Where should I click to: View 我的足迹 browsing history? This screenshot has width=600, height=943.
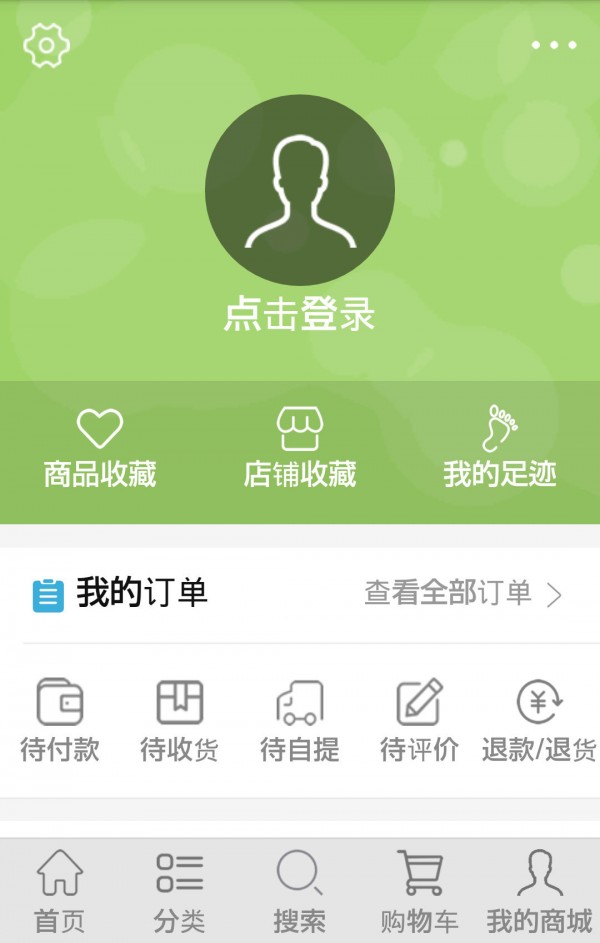(x=500, y=448)
